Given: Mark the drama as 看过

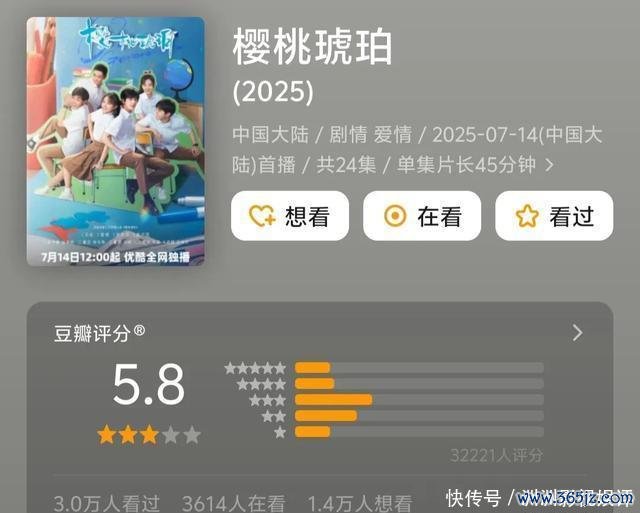Looking at the screenshot, I should pyautogui.click(x=553, y=216).
